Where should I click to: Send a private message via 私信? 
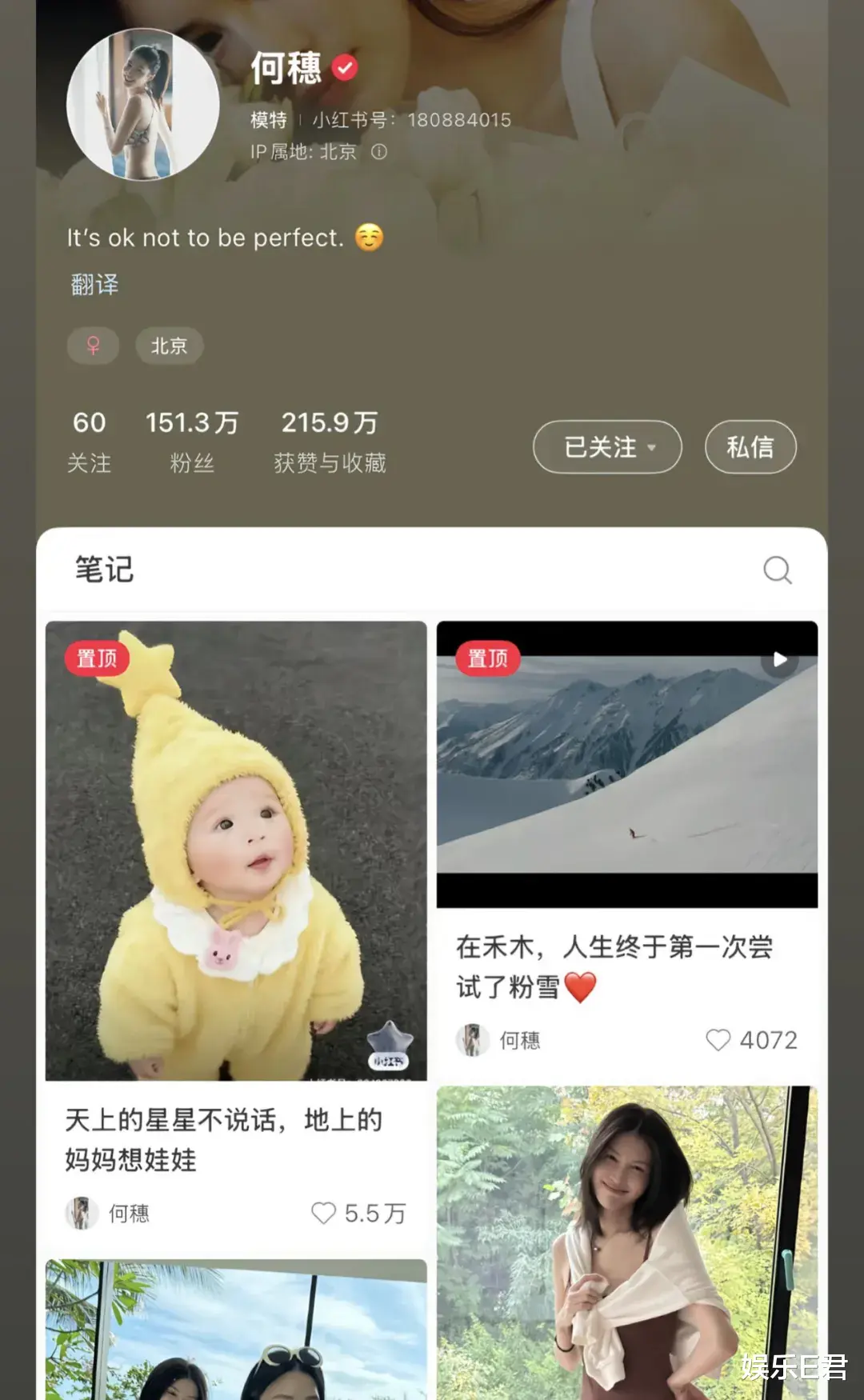tap(750, 446)
